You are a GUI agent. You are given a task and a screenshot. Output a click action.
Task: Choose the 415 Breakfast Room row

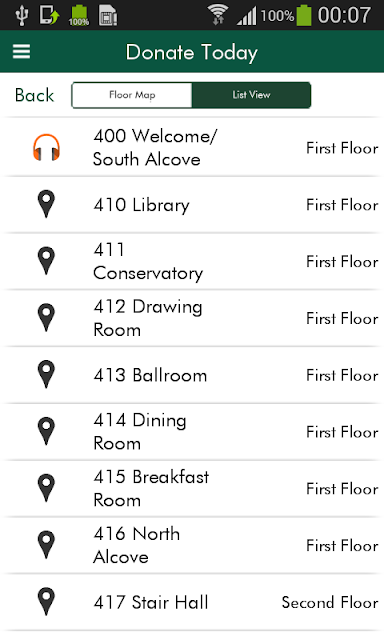coord(192,488)
